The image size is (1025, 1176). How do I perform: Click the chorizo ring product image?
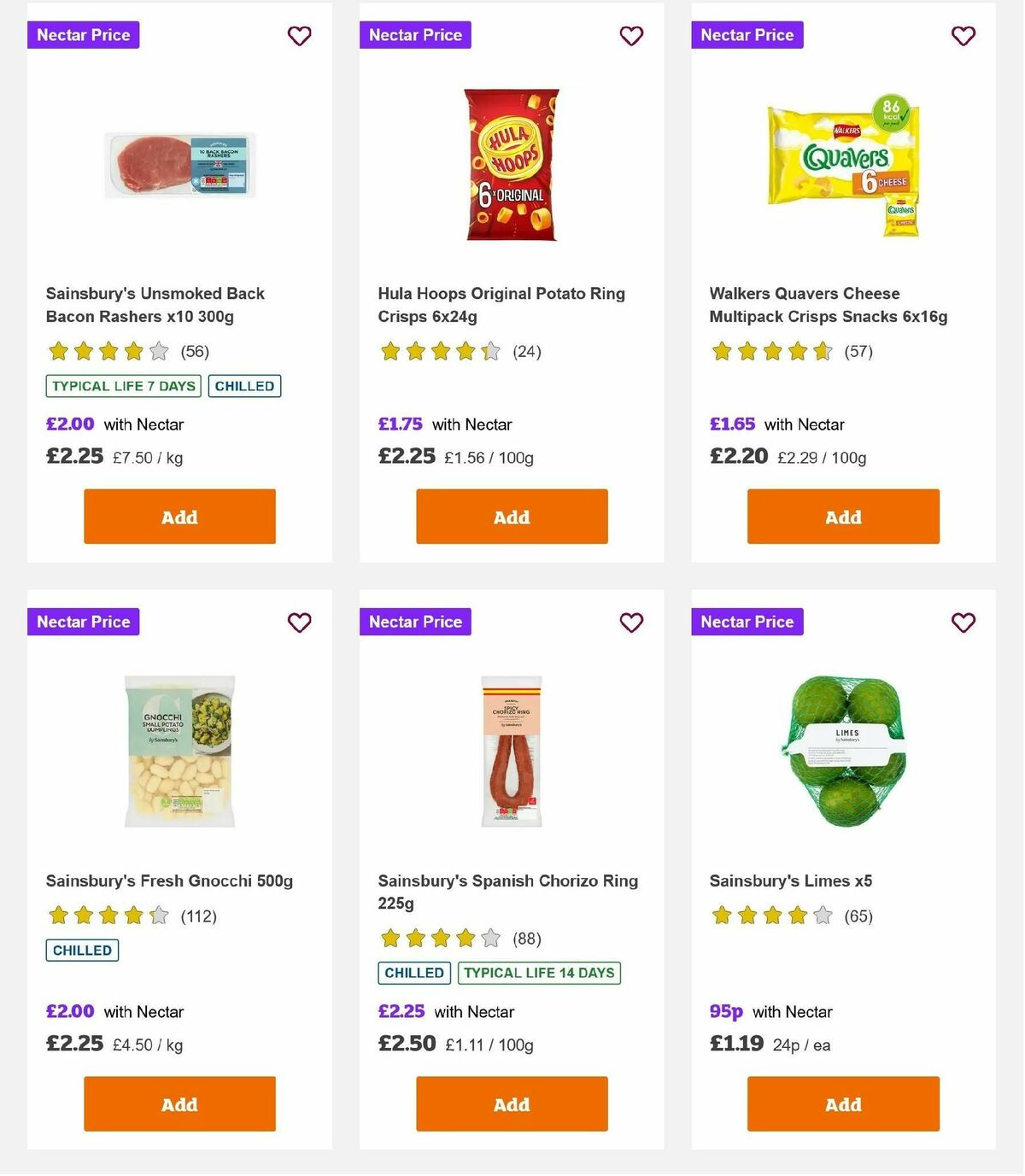(x=511, y=750)
